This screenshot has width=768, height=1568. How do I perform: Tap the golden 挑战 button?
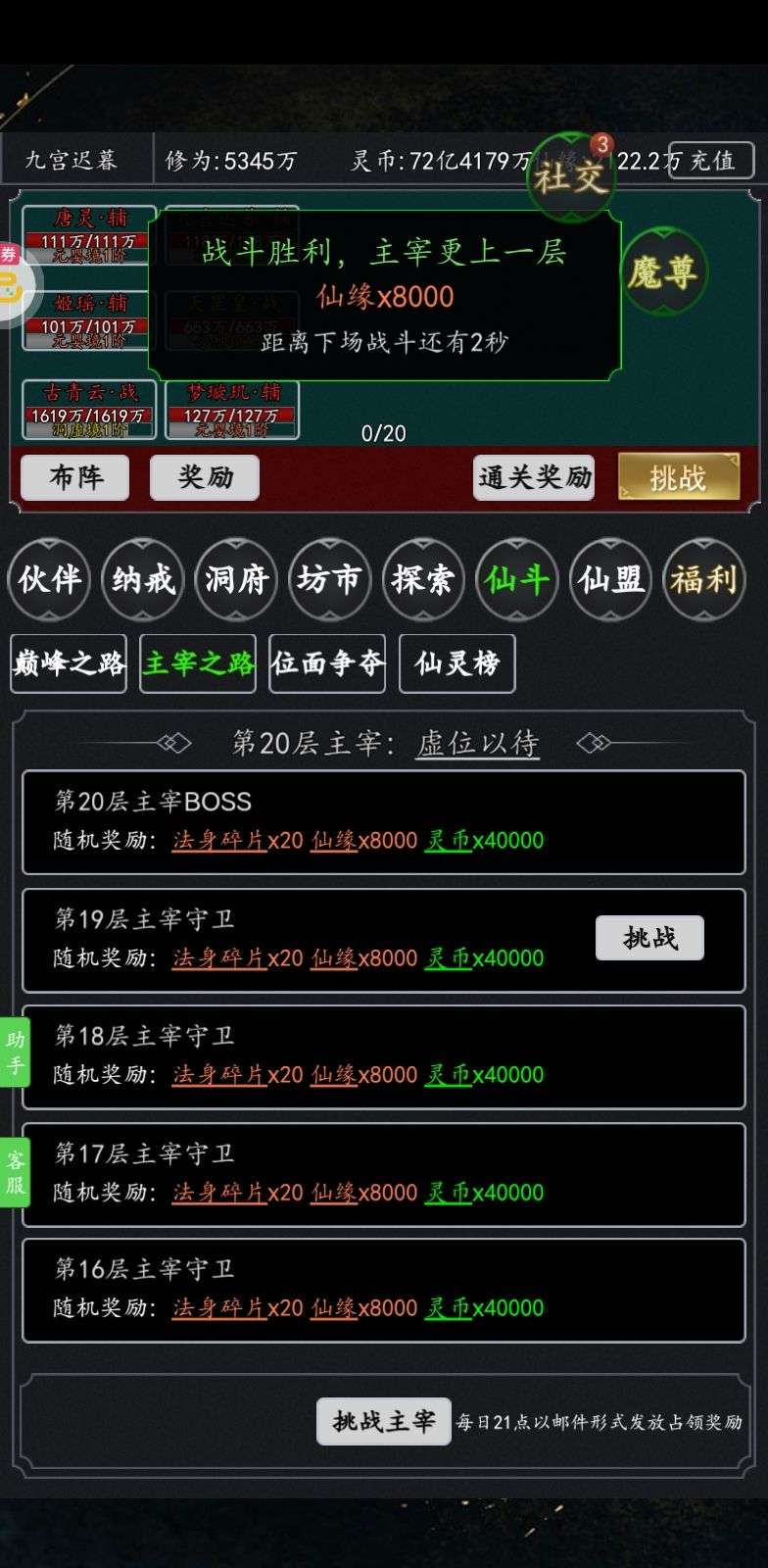coord(678,477)
